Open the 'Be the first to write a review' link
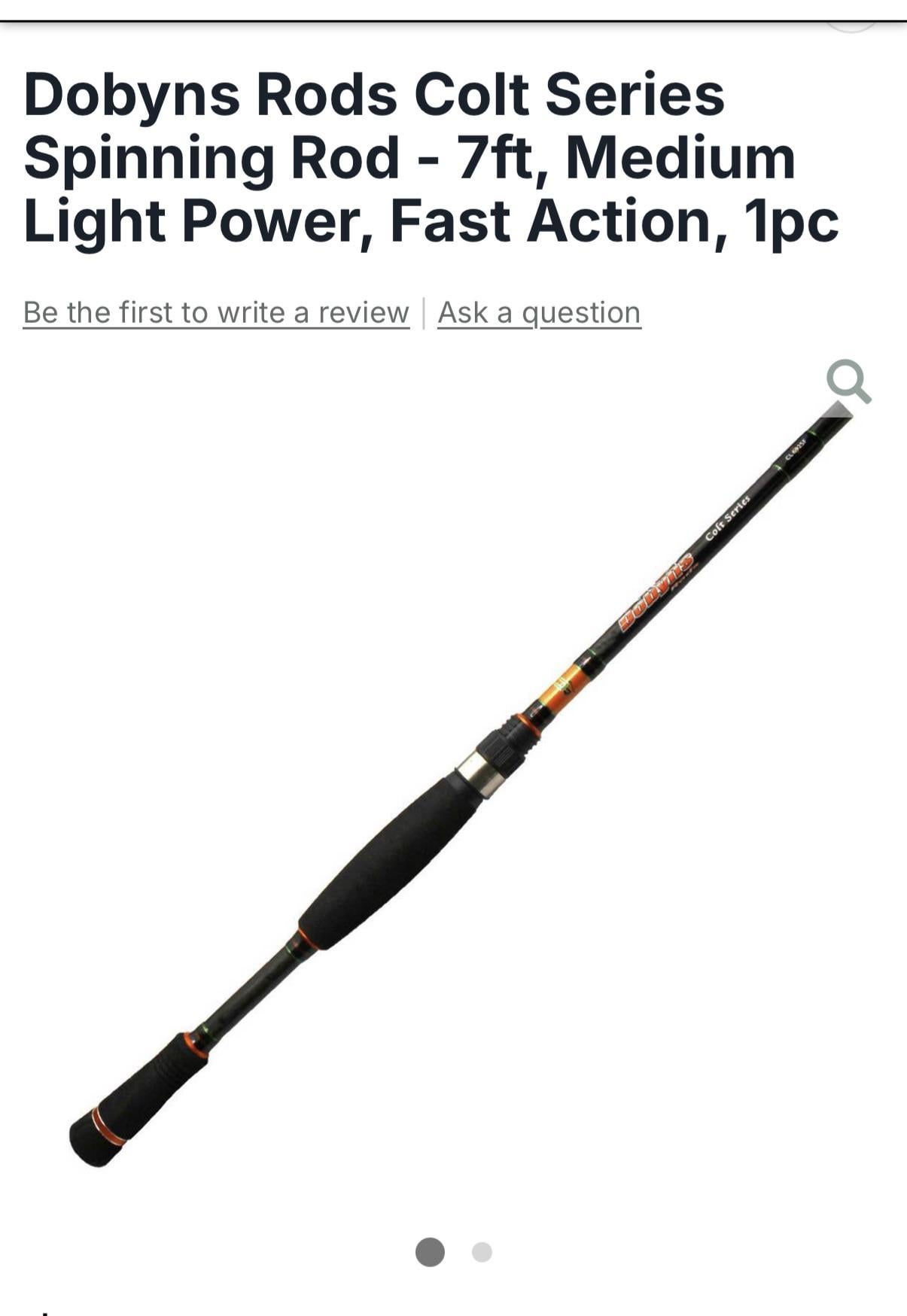Screen dimensions: 907x1316 [x=216, y=312]
